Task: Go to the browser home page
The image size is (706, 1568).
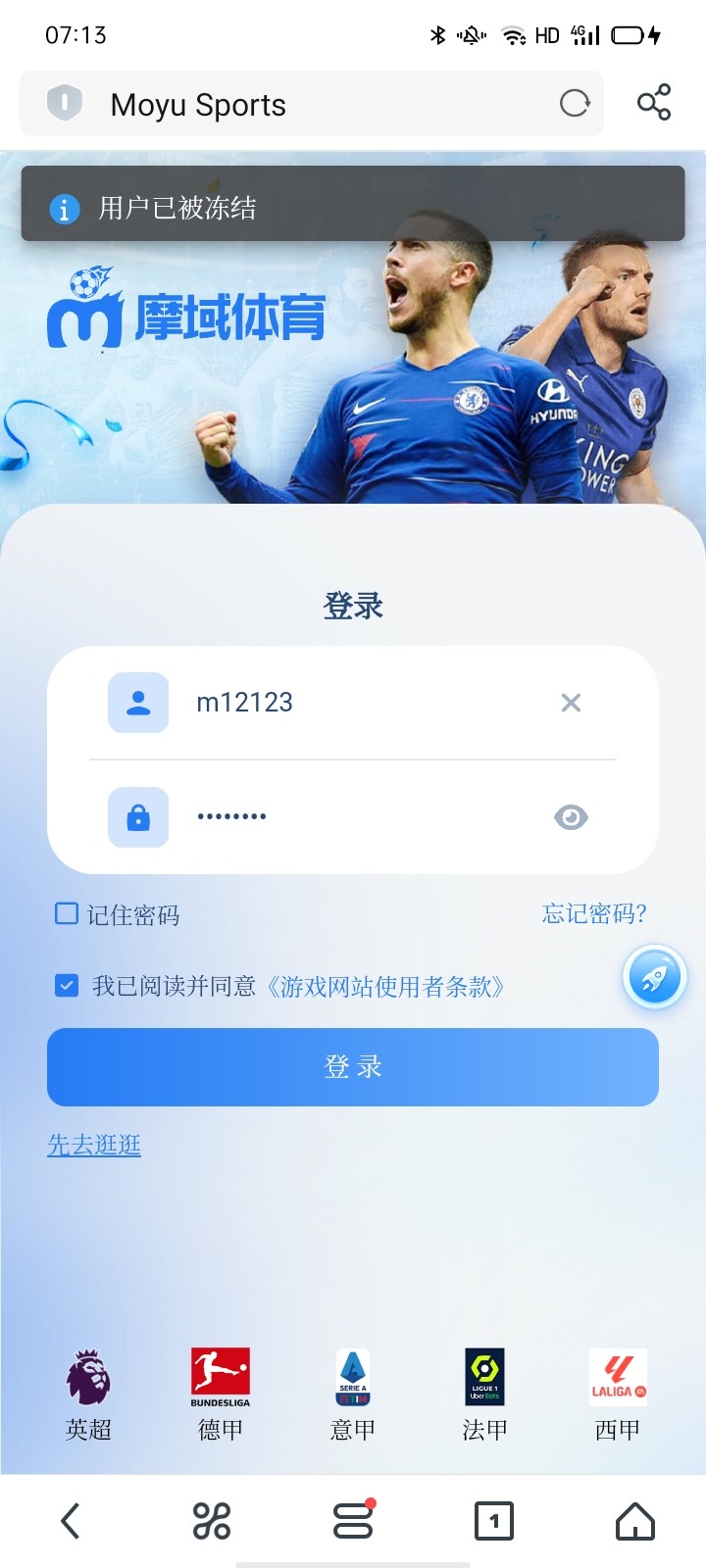Action: 635,1521
